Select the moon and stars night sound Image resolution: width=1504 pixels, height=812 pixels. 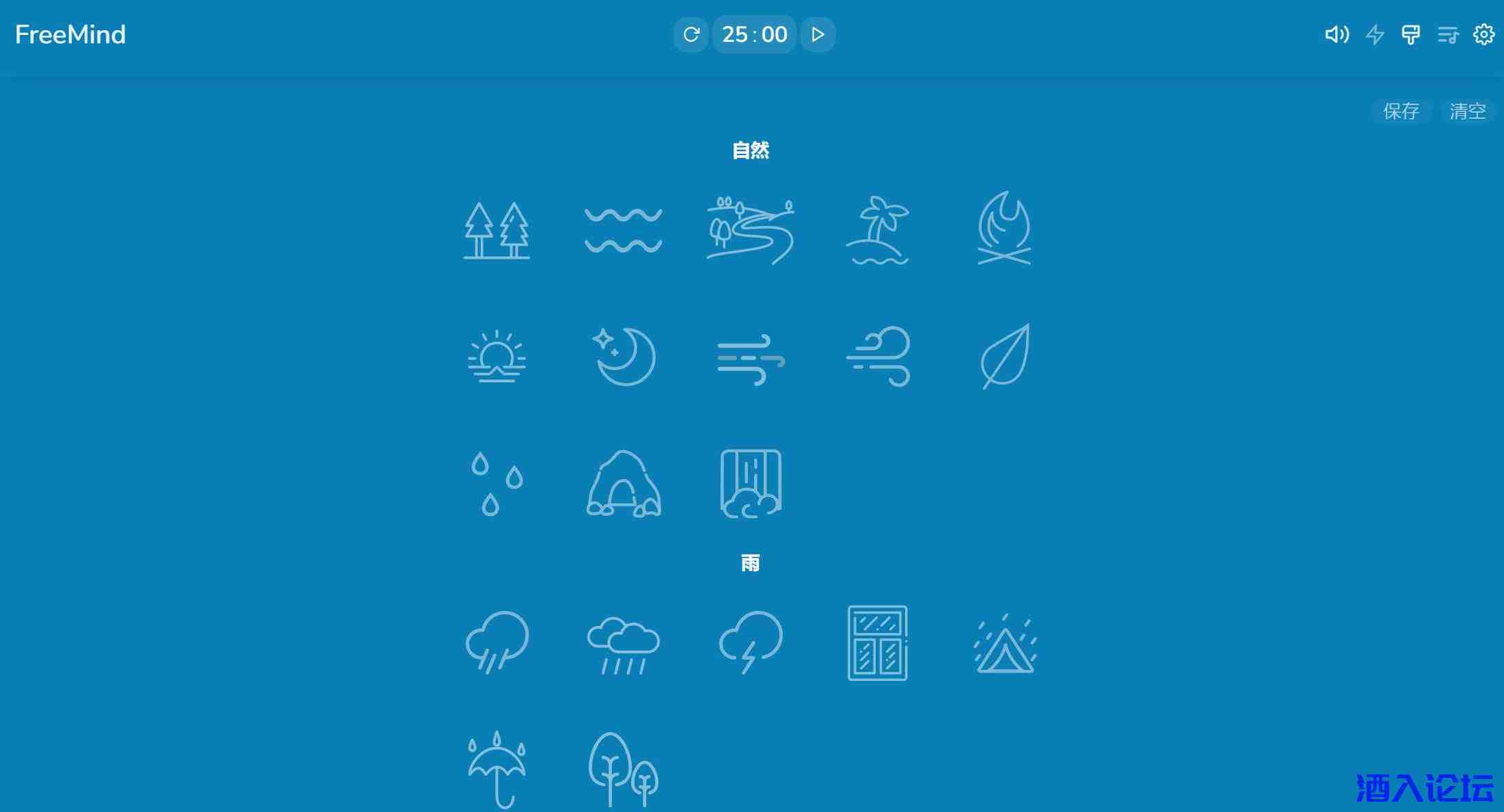pyautogui.click(x=624, y=357)
